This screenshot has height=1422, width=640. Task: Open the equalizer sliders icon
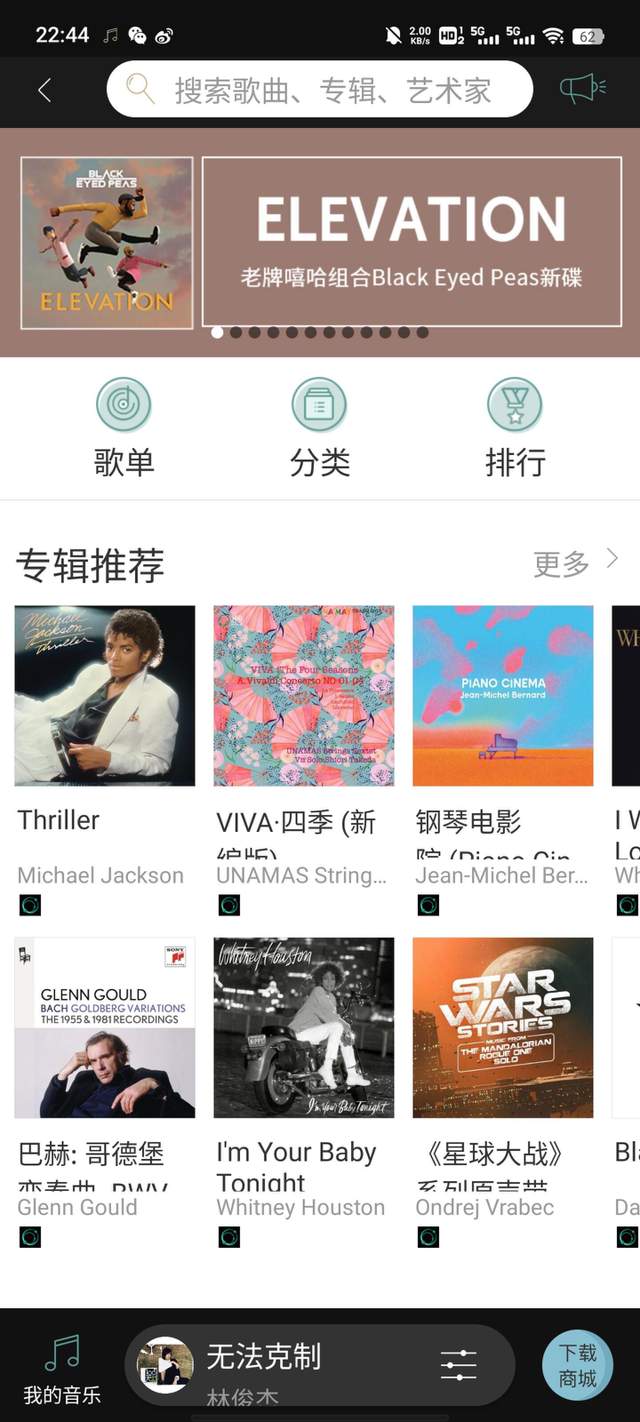tap(459, 1365)
